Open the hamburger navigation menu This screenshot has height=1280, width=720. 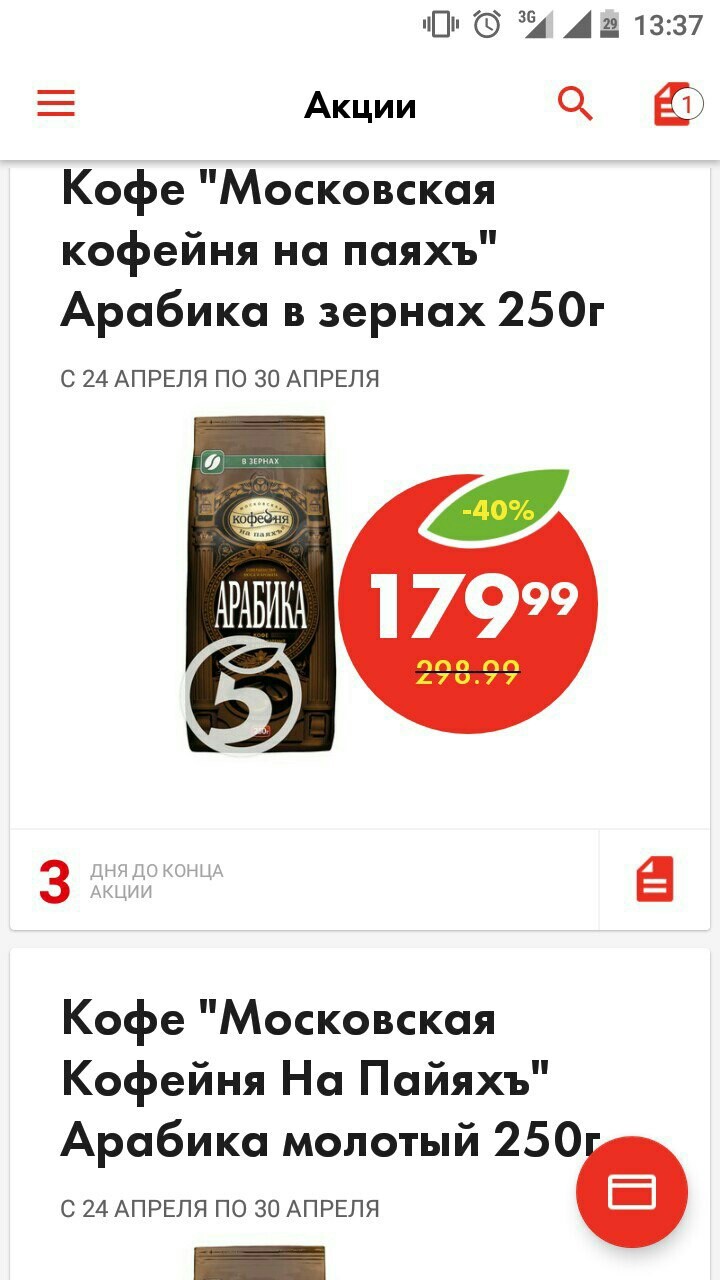(56, 104)
